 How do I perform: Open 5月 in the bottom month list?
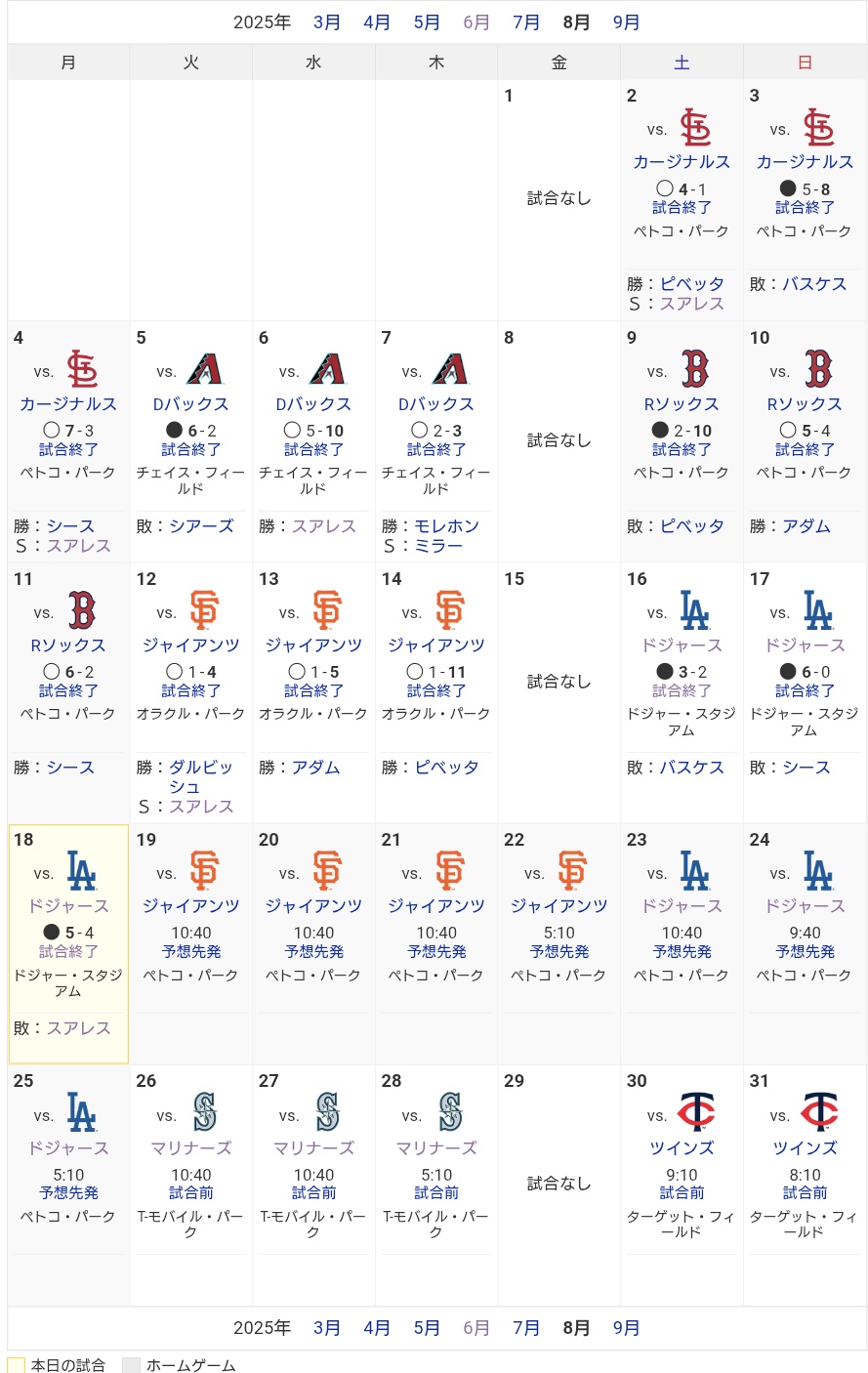[x=427, y=1327]
